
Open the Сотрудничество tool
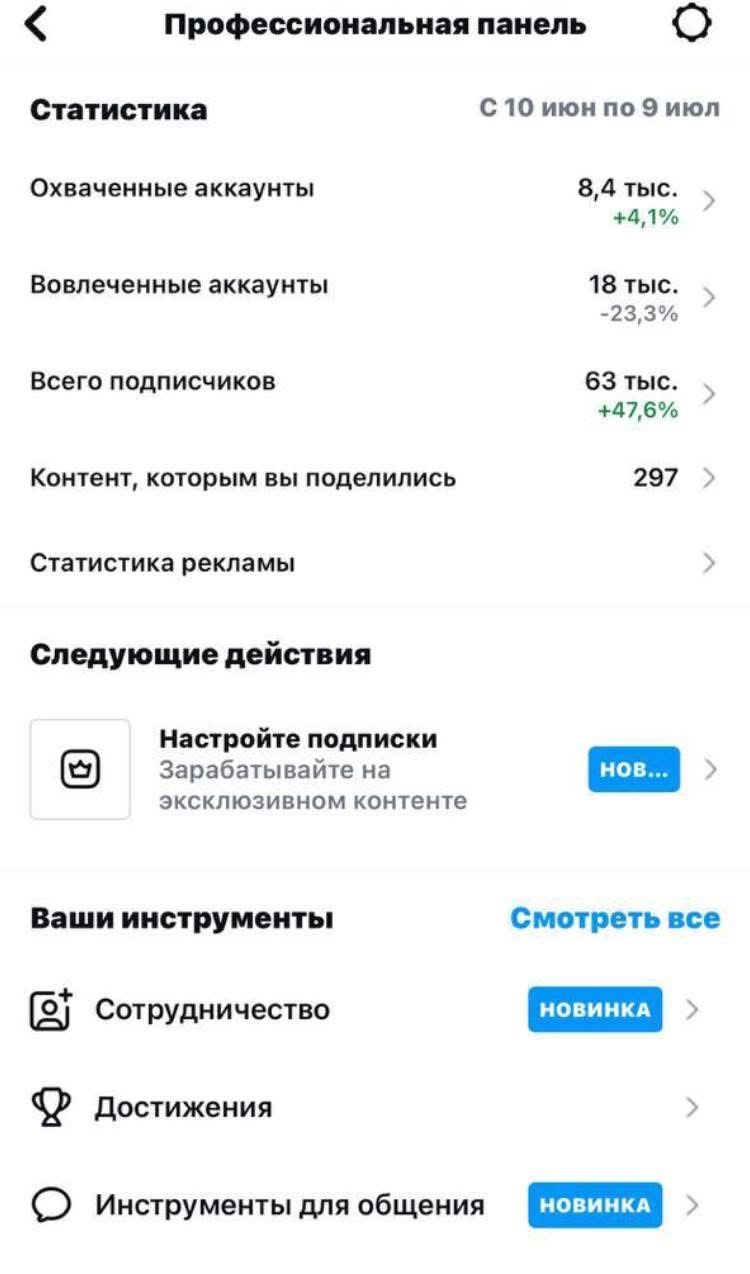374,1010
